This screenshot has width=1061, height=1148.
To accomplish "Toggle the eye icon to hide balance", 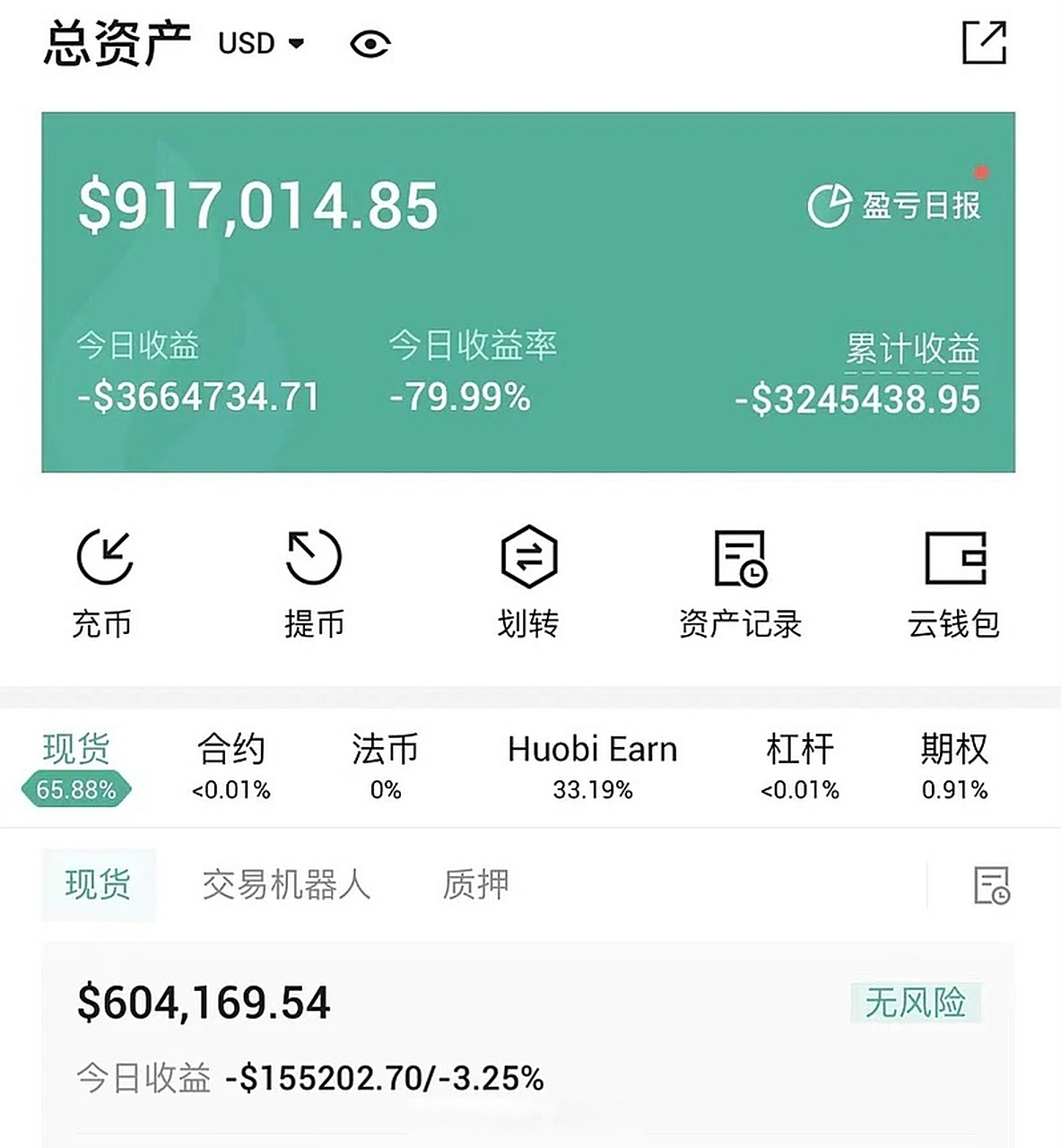I will coord(368,42).
